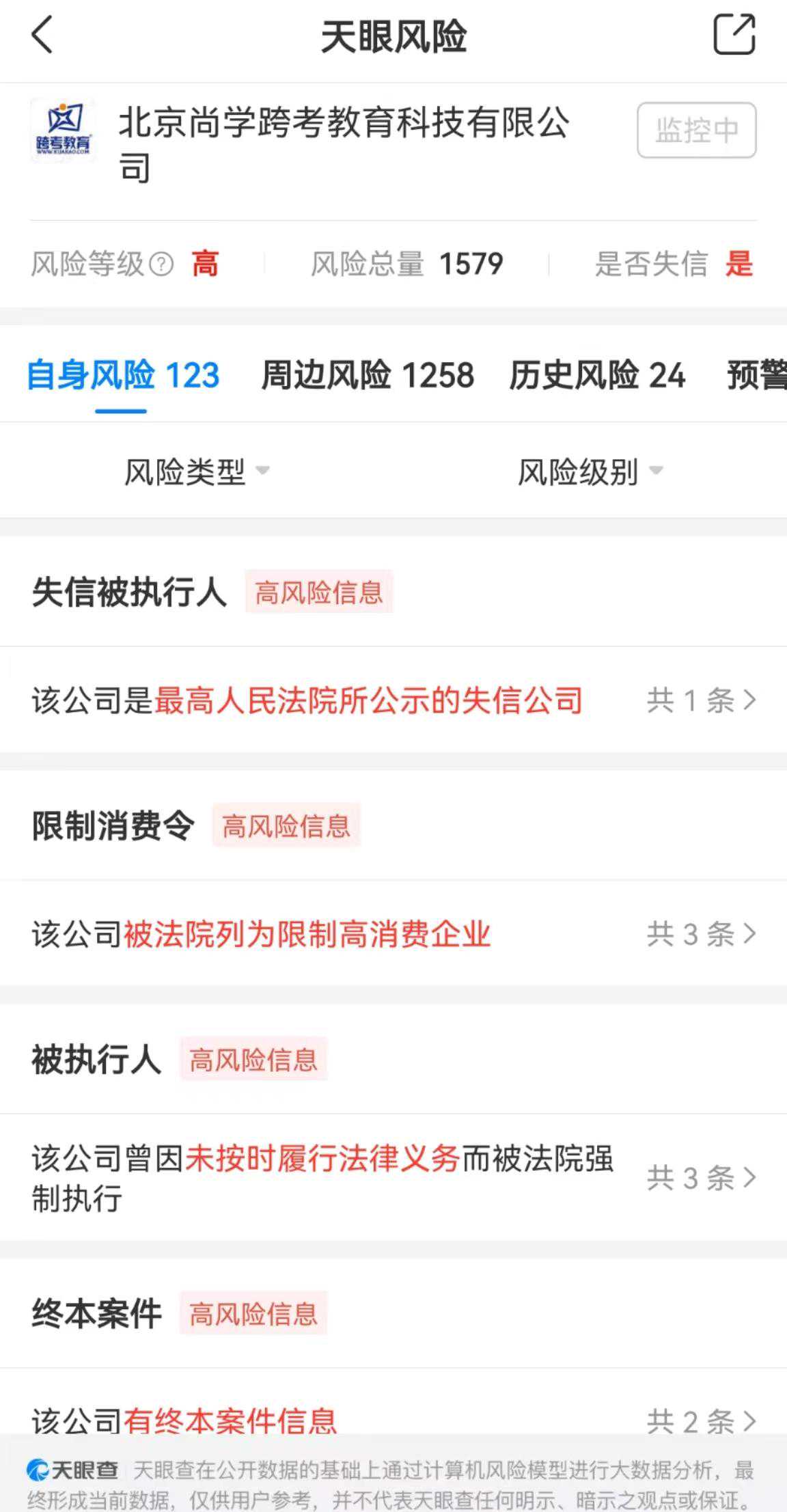Switch to the 周边风险 1258 tab
Screen dimensions: 787x1512
(x=368, y=375)
